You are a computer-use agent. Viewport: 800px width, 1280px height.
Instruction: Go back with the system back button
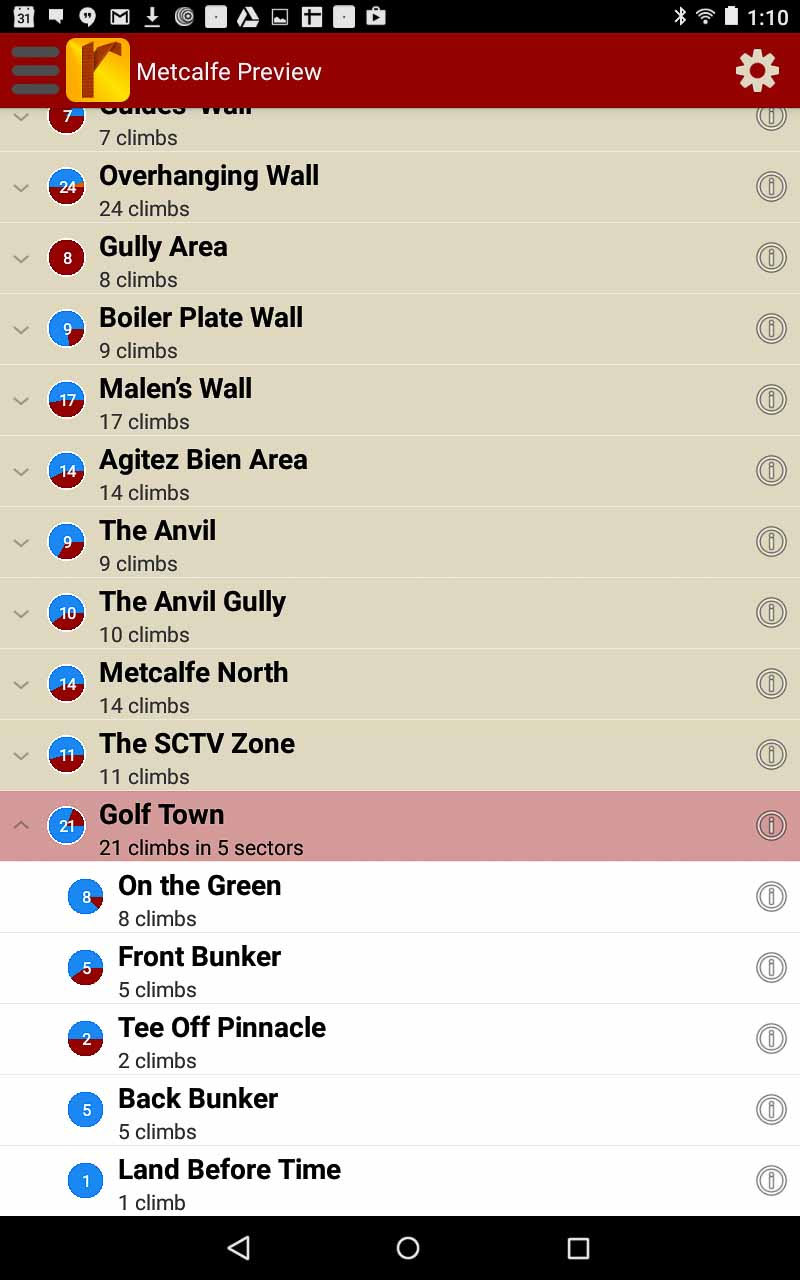[x=238, y=1247]
